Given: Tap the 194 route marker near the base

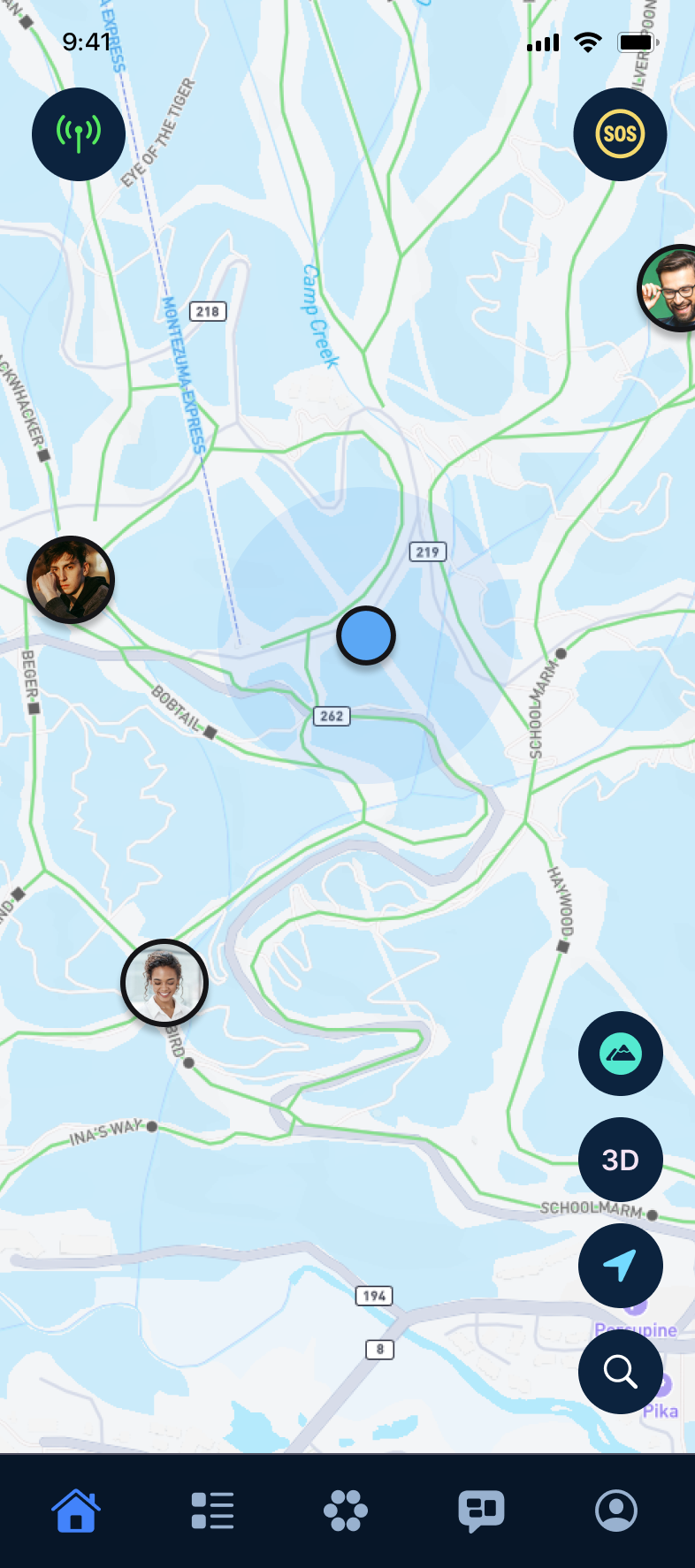Looking at the screenshot, I should [x=373, y=1296].
